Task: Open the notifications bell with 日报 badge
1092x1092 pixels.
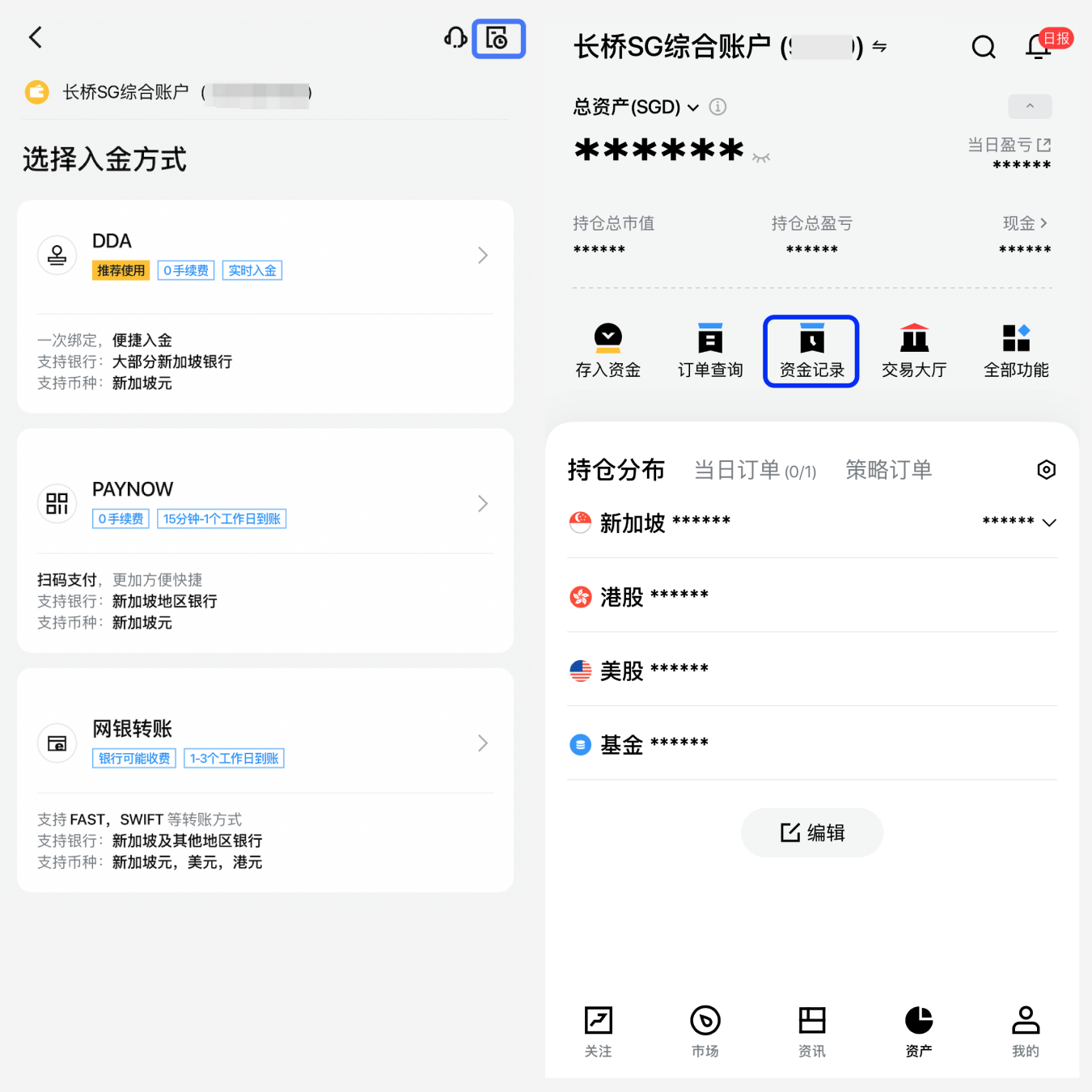Action: click(x=1039, y=47)
